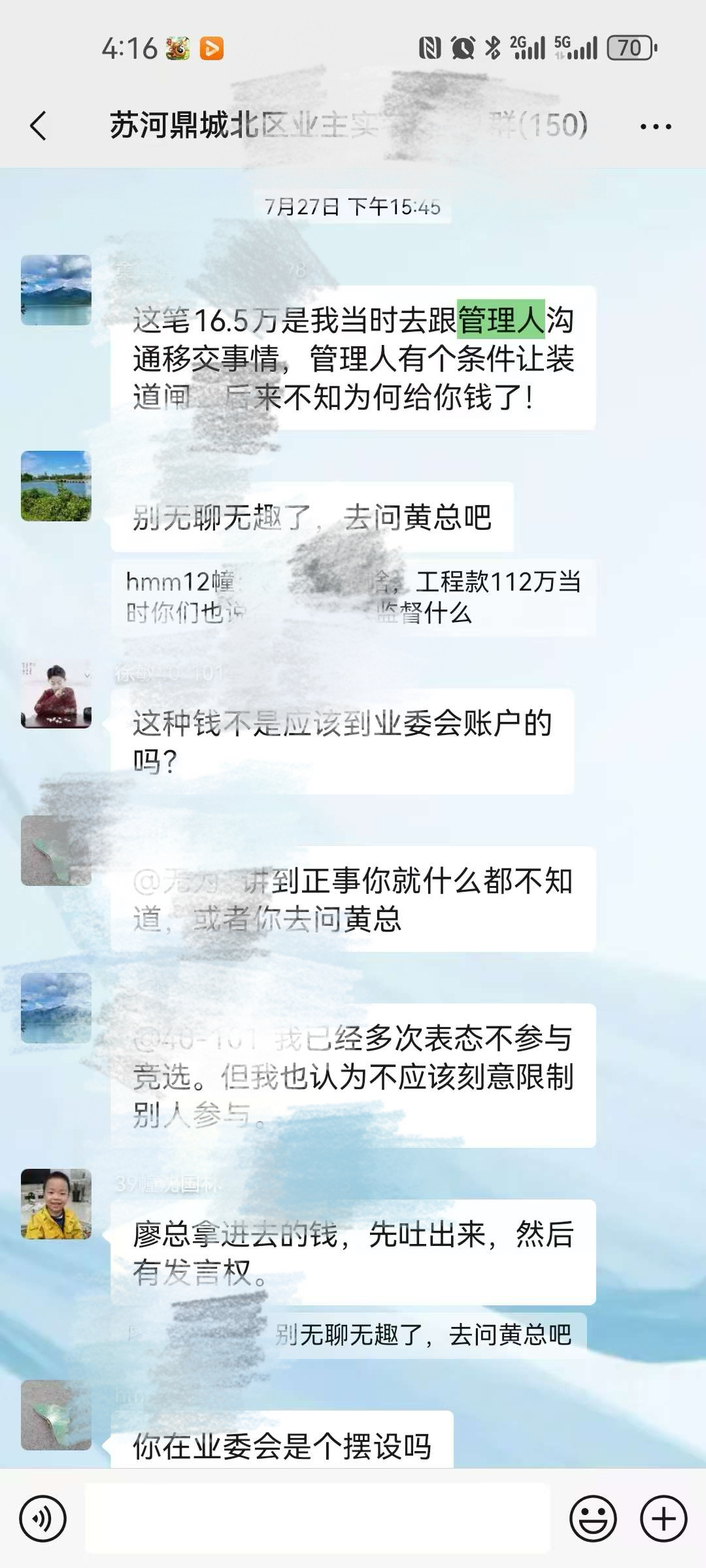This screenshot has height=1568, width=706.
Task: Go back from the group chat
Action: click(38, 125)
